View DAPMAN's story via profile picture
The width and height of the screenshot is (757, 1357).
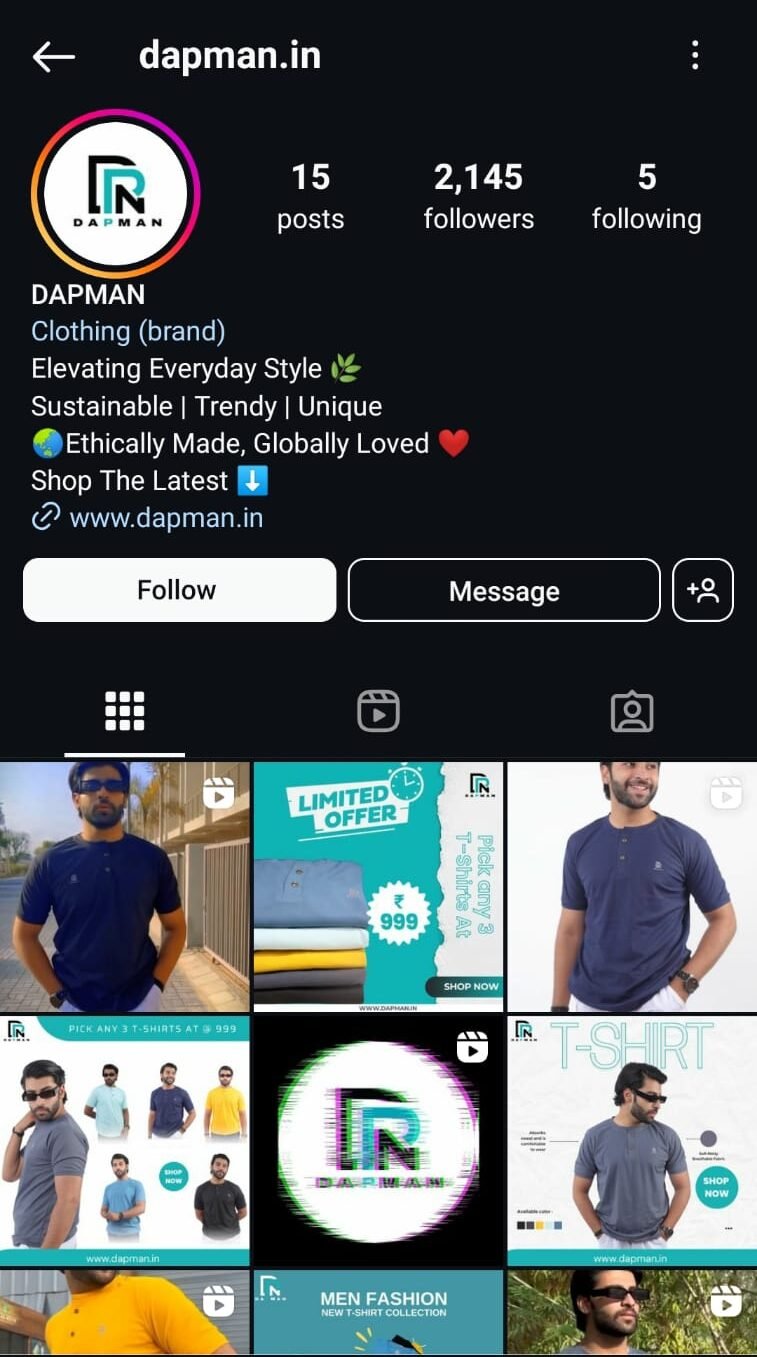click(x=116, y=194)
